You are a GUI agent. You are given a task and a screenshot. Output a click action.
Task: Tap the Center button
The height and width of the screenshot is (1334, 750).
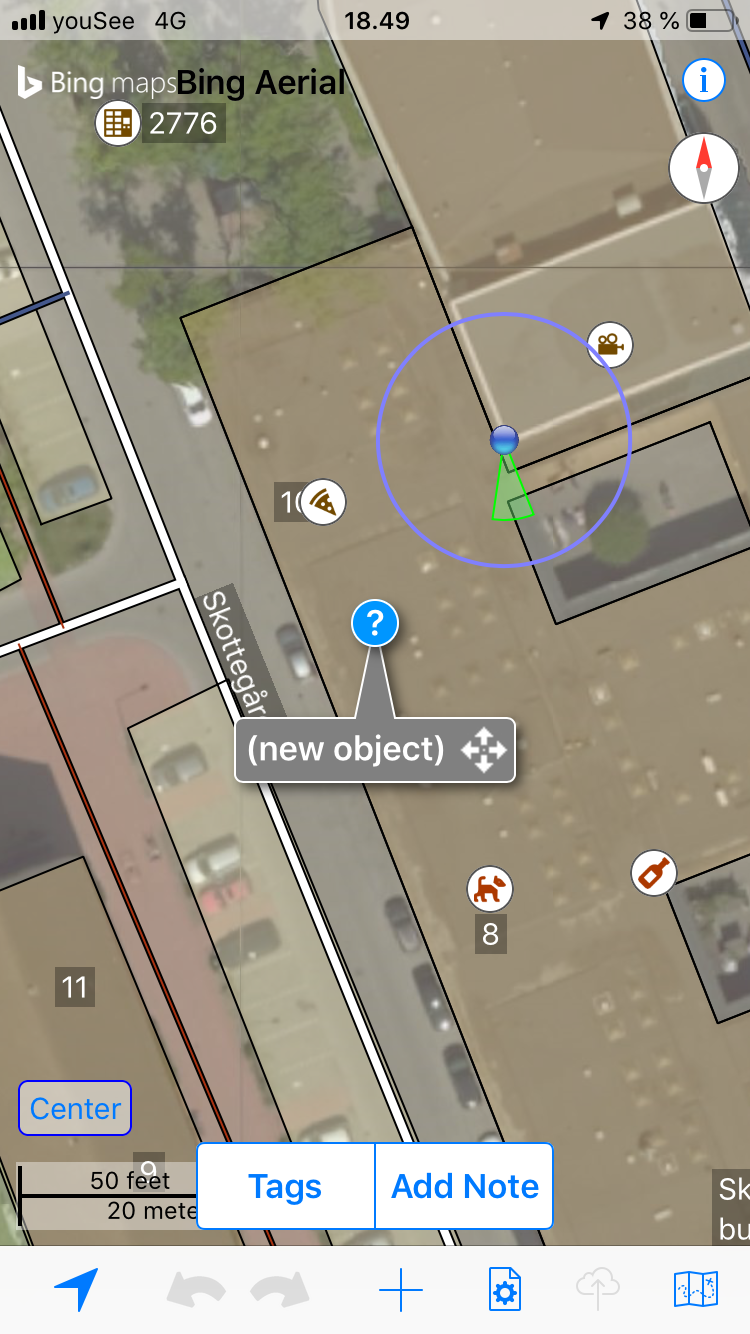[x=75, y=1108]
